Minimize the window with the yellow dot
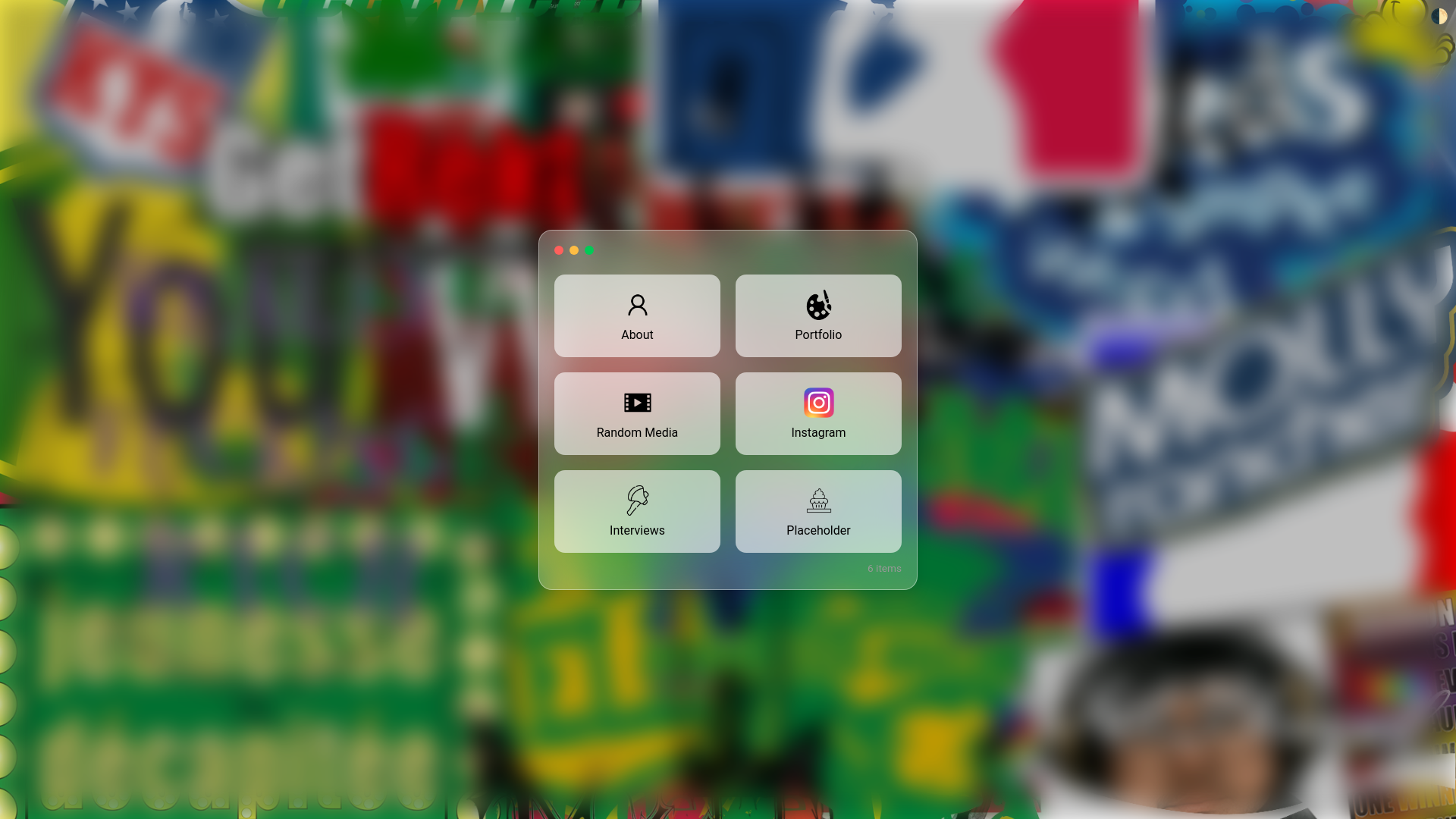The image size is (1456, 819). pyautogui.click(x=574, y=250)
